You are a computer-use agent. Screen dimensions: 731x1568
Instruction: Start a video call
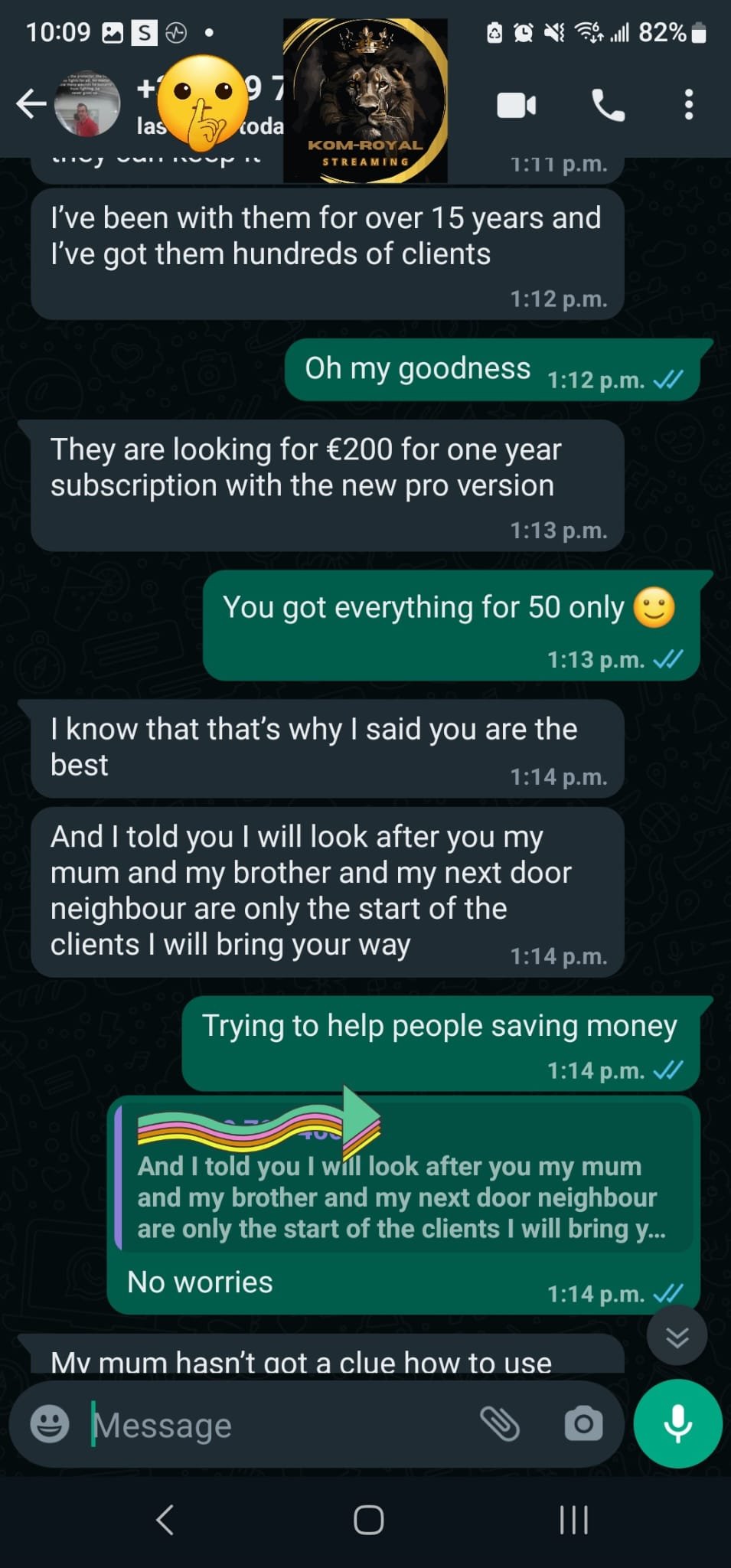tap(516, 105)
